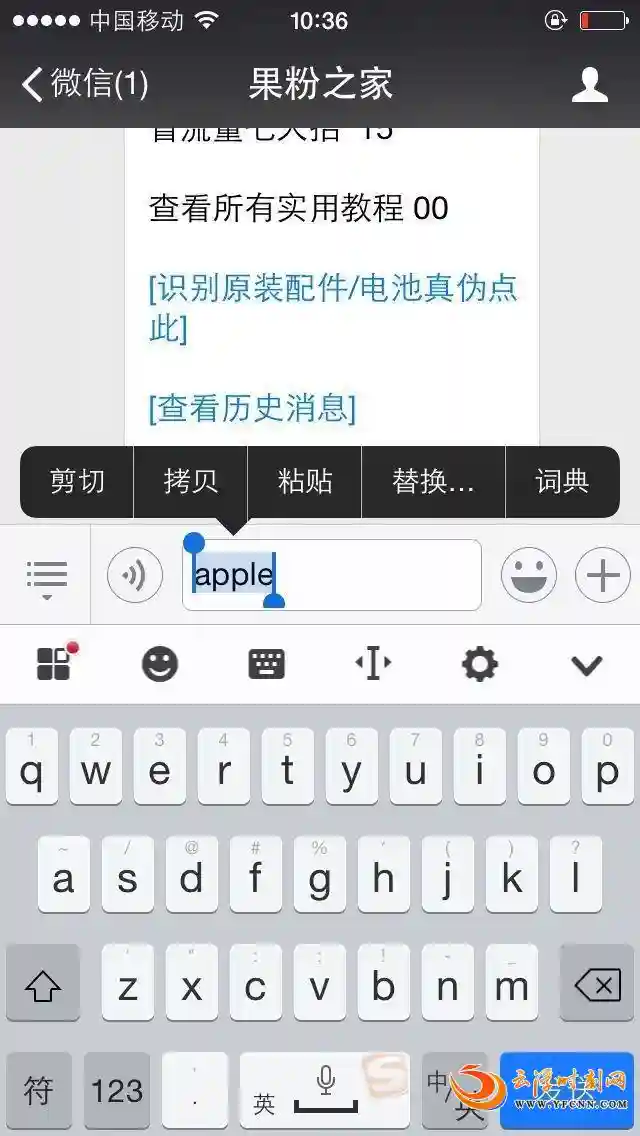Open the keyboard toolbox grid icon
640x1136 pixels.
55,663
